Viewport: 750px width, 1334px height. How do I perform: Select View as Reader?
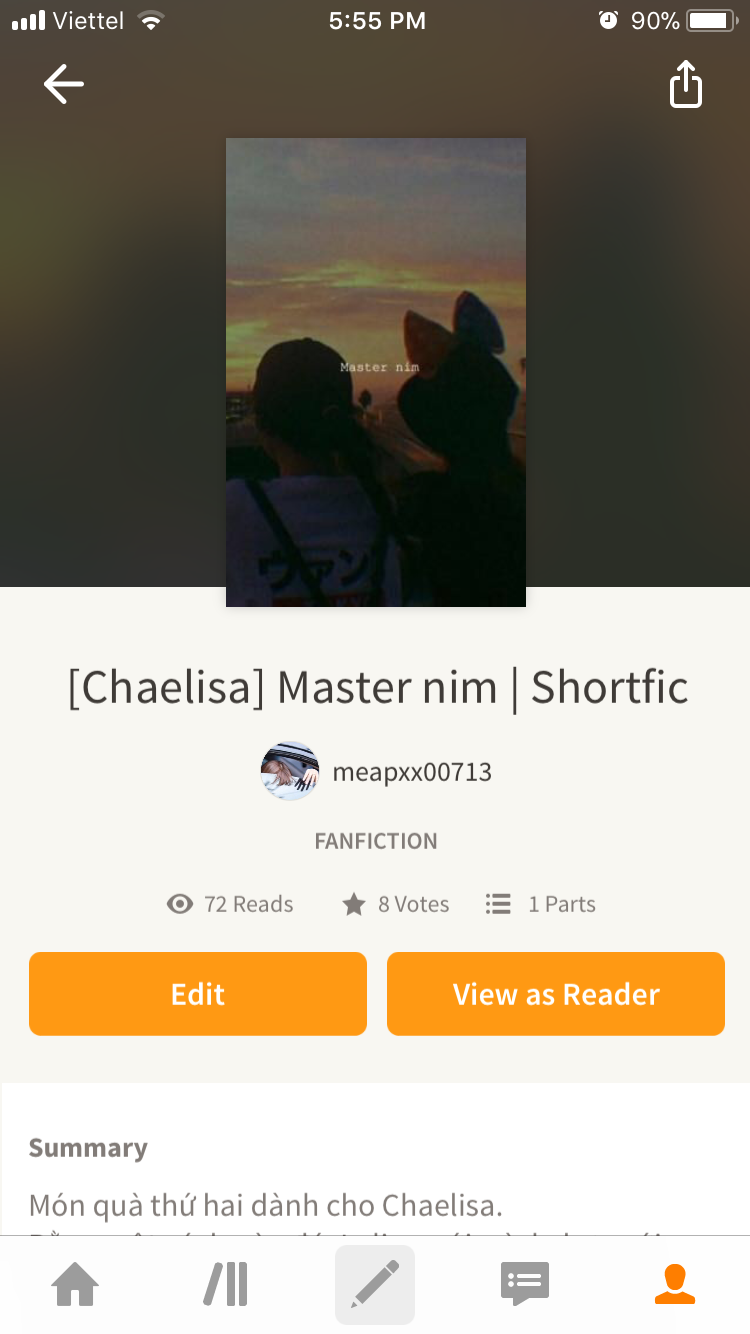point(556,994)
